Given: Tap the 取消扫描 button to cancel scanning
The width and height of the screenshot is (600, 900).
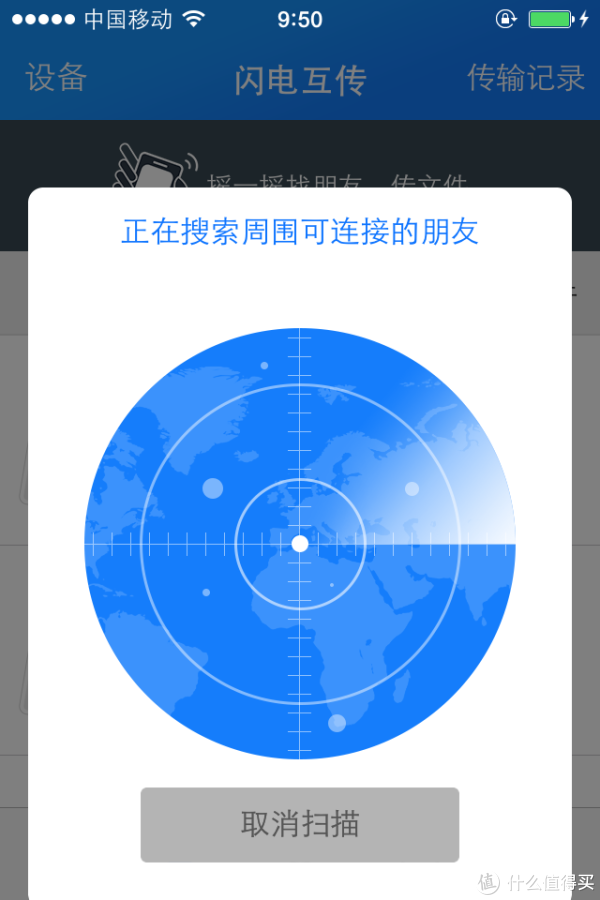Looking at the screenshot, I should 299,825.
